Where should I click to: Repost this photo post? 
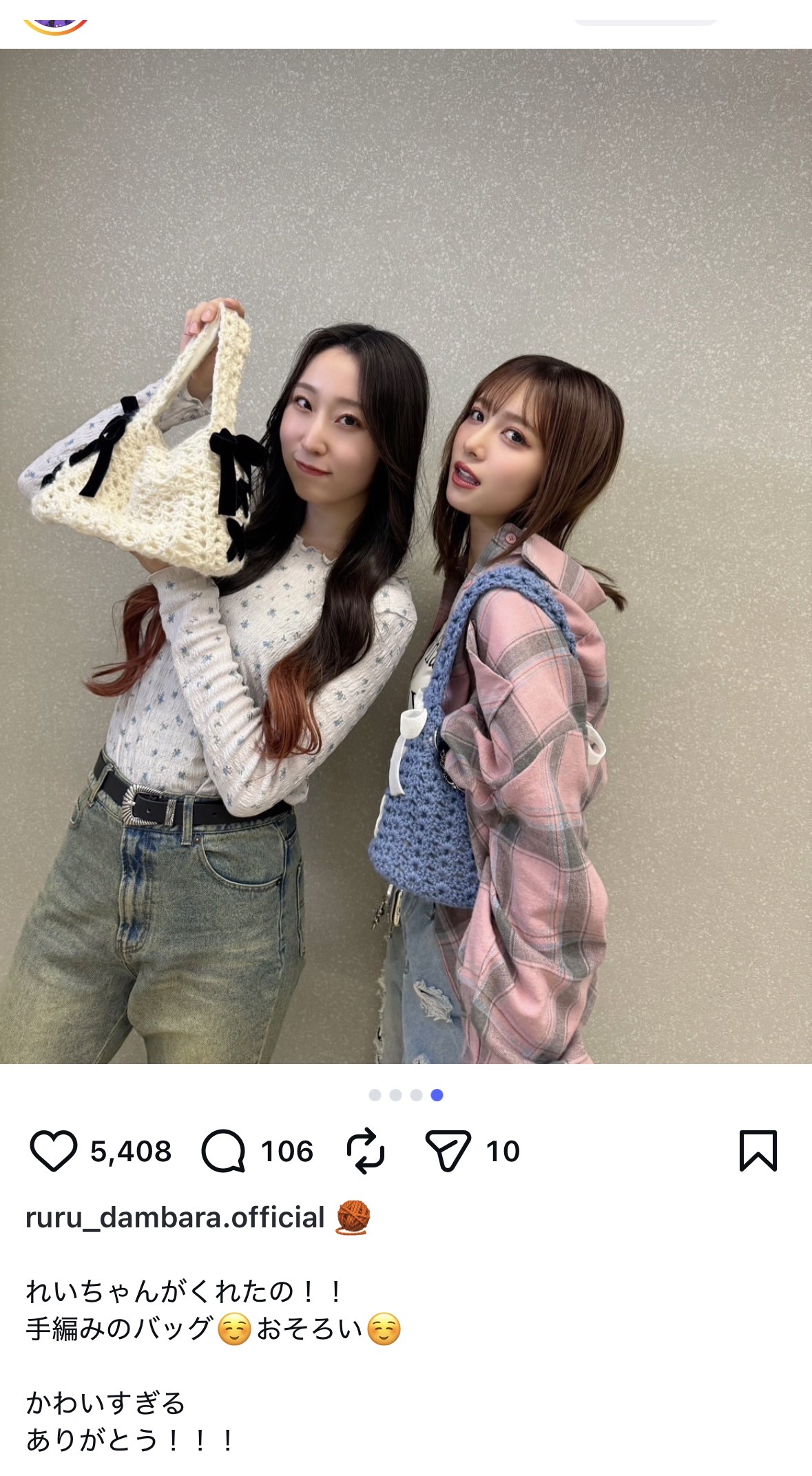click(x=365, y=1151)
